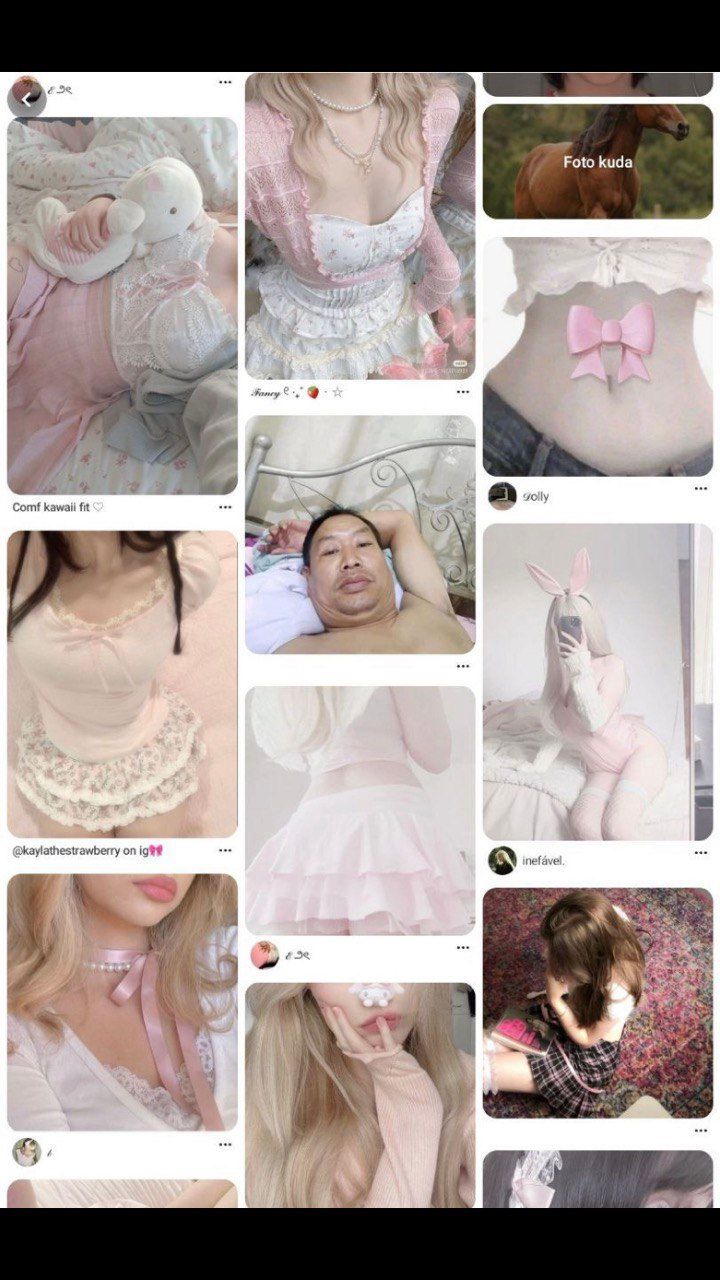
Task: Open the blonde girl pink sweater pin
Action: [x=360, y=1095]
